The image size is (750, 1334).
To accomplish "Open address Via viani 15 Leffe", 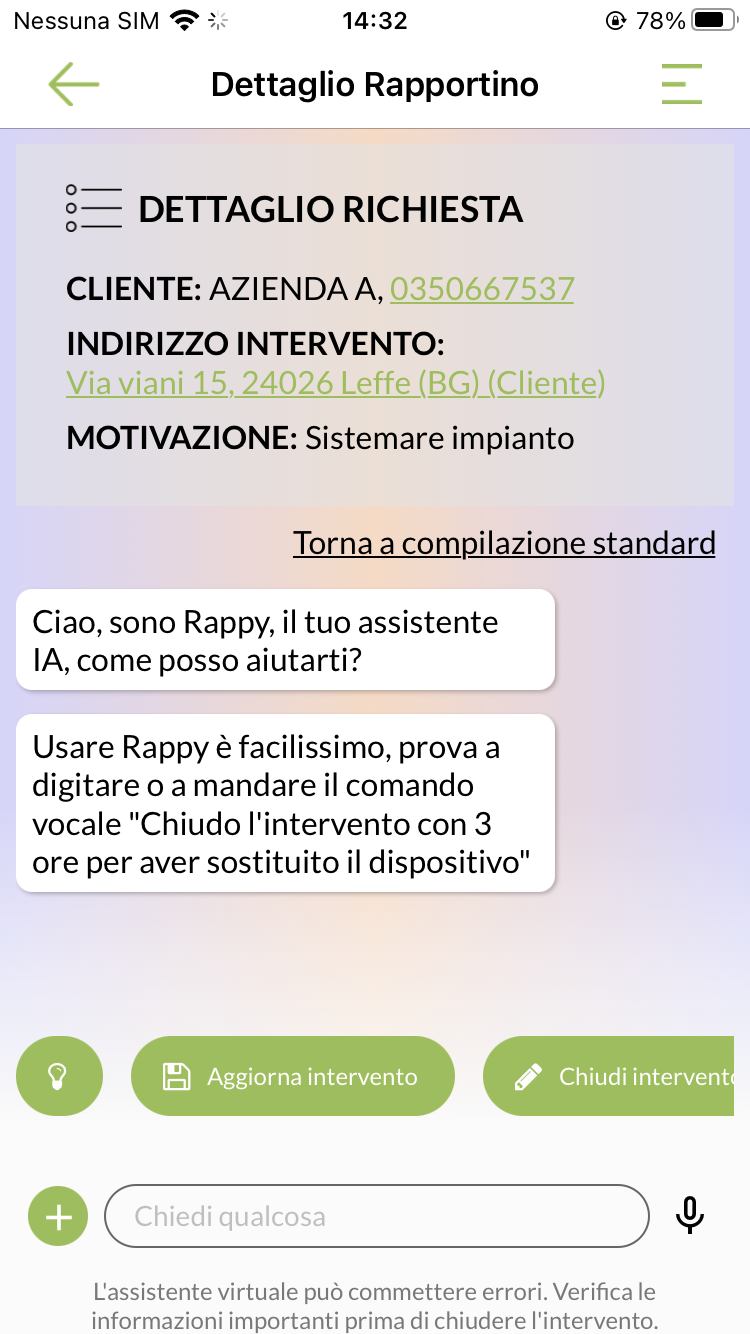I will [335, 383].
